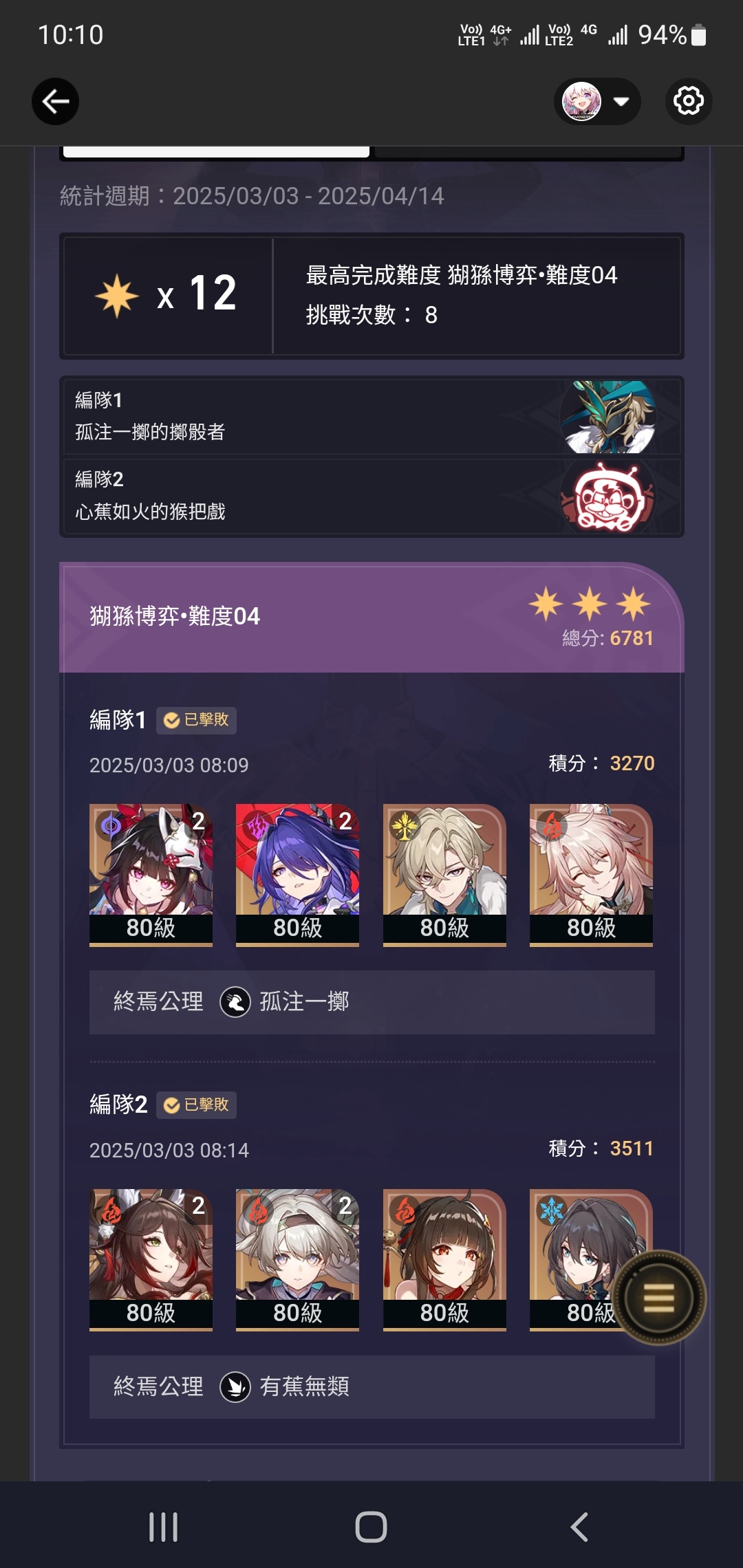The height and width of the screenshot is (1568, 743).
Task: Open the settings gear icon
Action: pos(689,102)
